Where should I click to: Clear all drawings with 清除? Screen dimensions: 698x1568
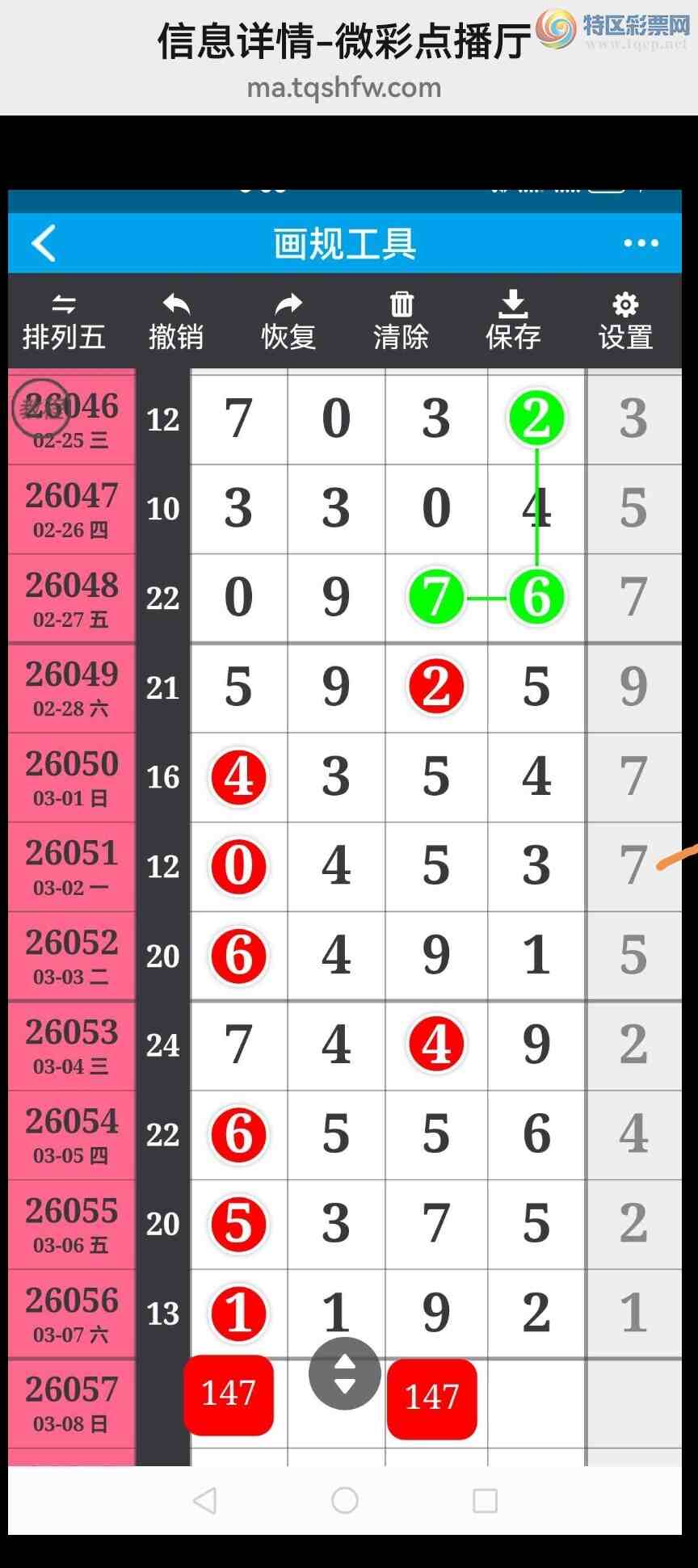coord(401,322)
